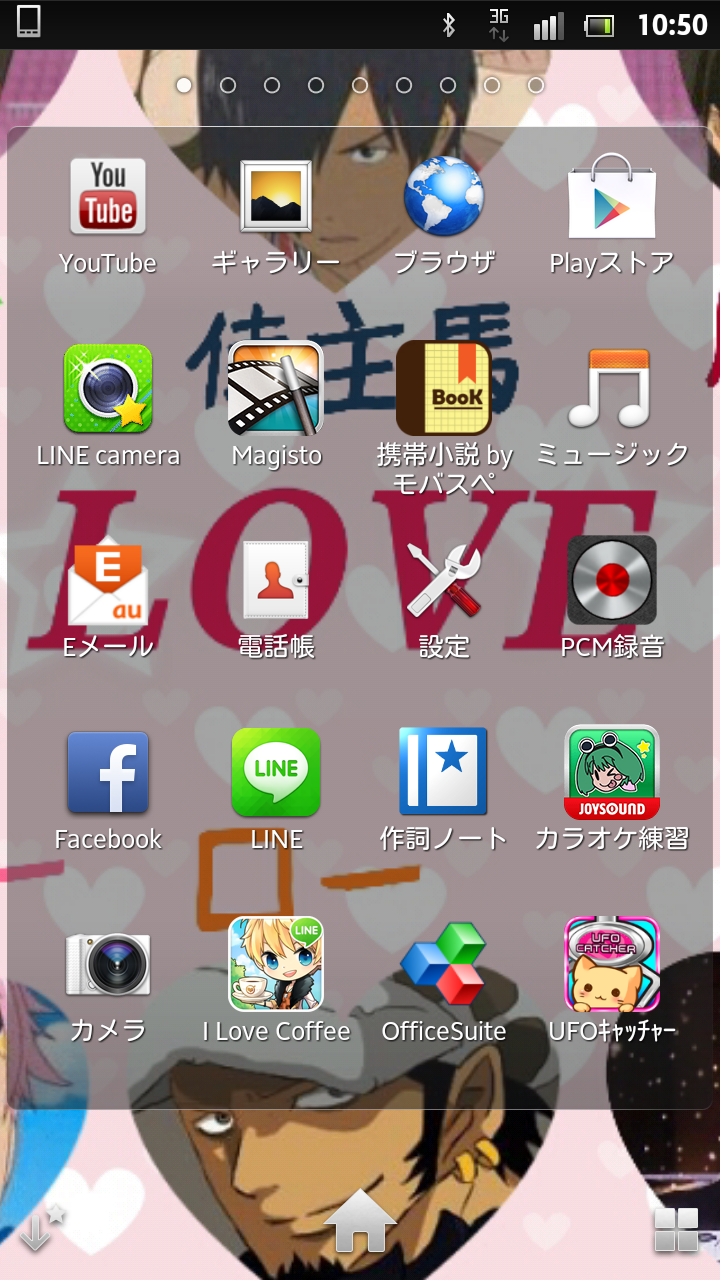
Task: Open the LINE messenger
Action: tap(275, 772)
